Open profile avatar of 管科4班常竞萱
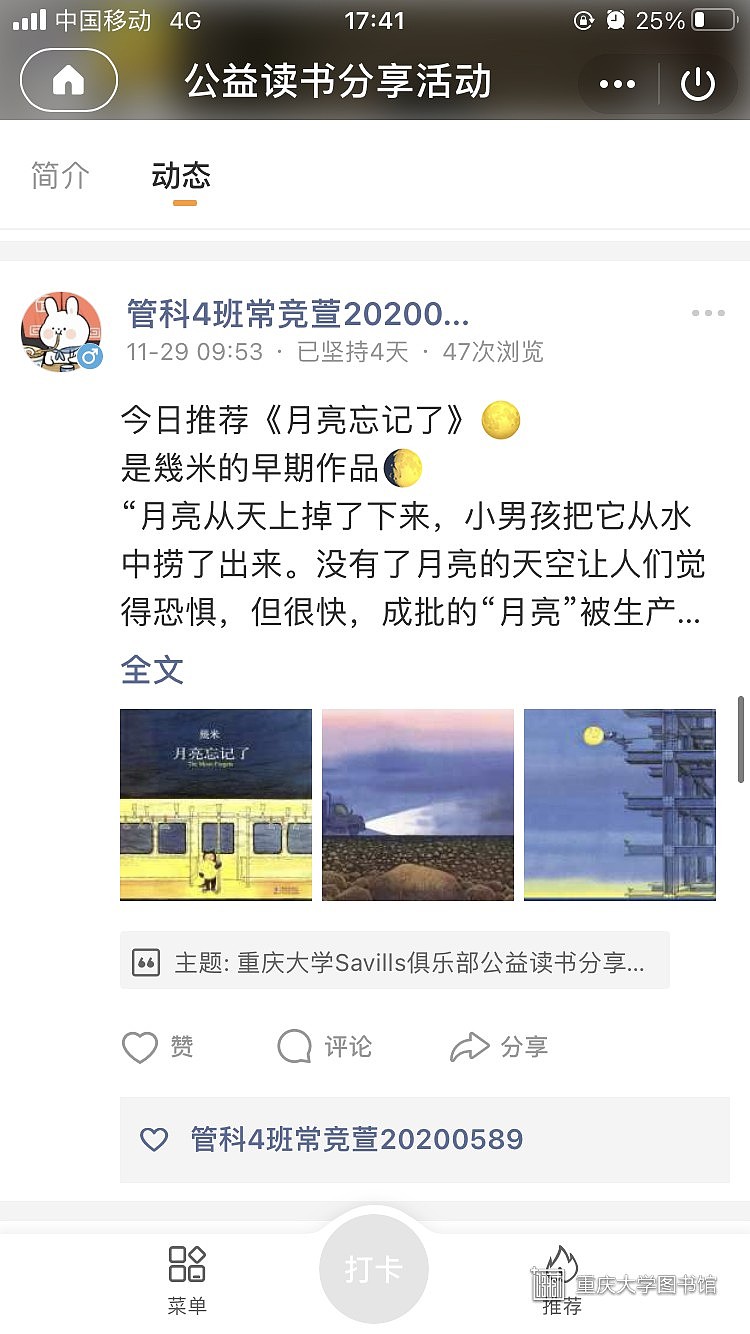Viewport: 750px width, 1334px height. point(61,332)
